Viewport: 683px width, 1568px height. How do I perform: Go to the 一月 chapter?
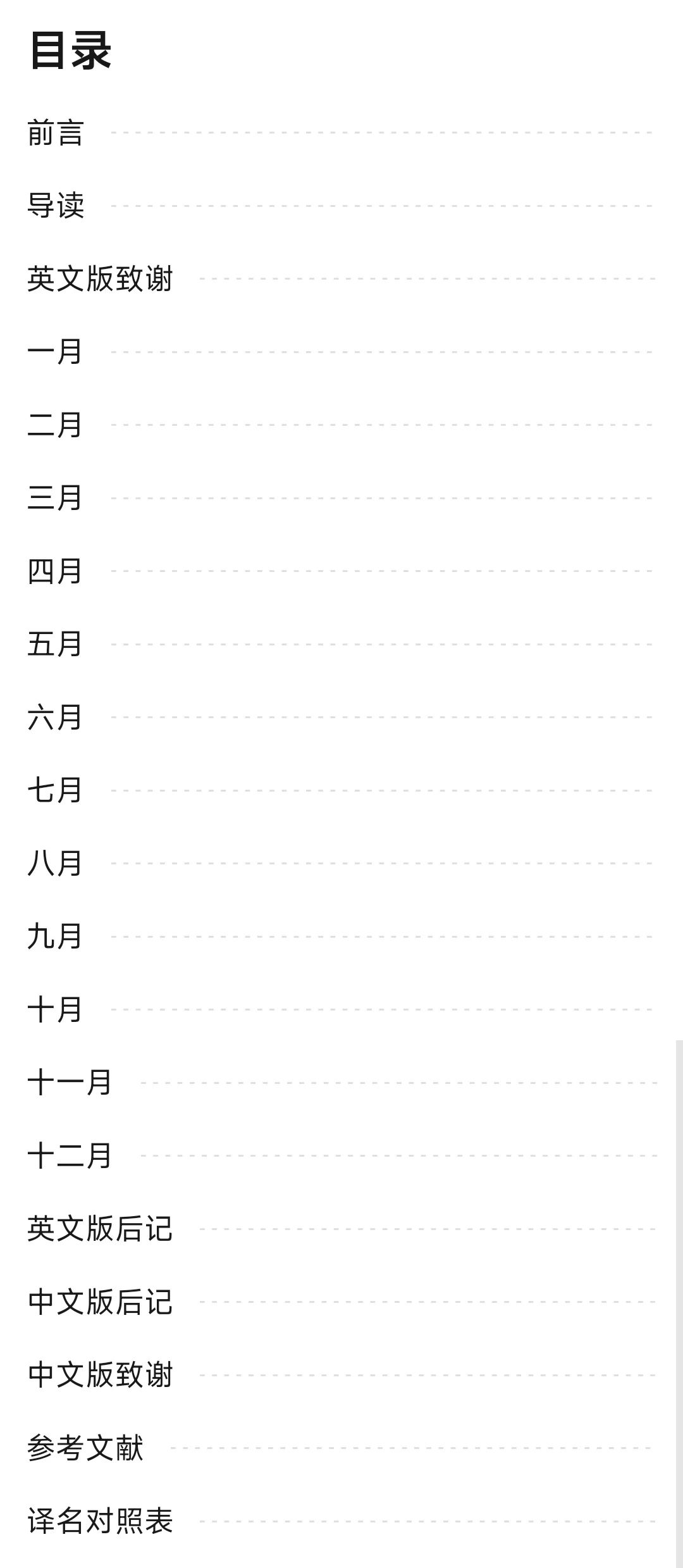coord(55,352)
